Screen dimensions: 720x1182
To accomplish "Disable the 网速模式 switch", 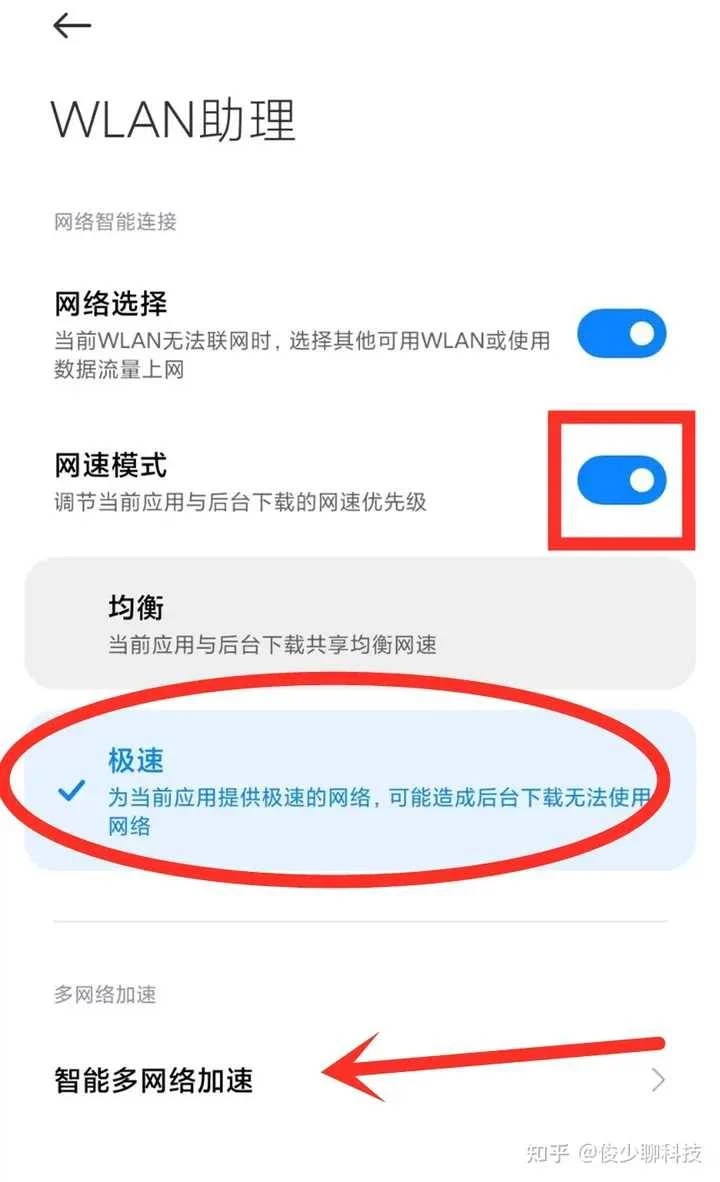I will pos(621,480).
